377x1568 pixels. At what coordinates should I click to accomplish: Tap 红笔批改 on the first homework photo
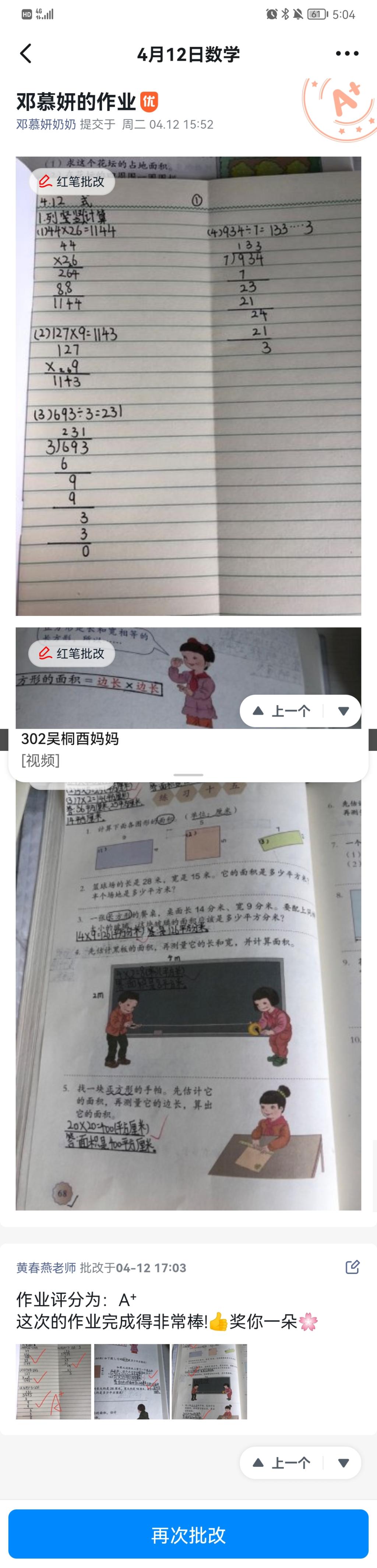72,181
